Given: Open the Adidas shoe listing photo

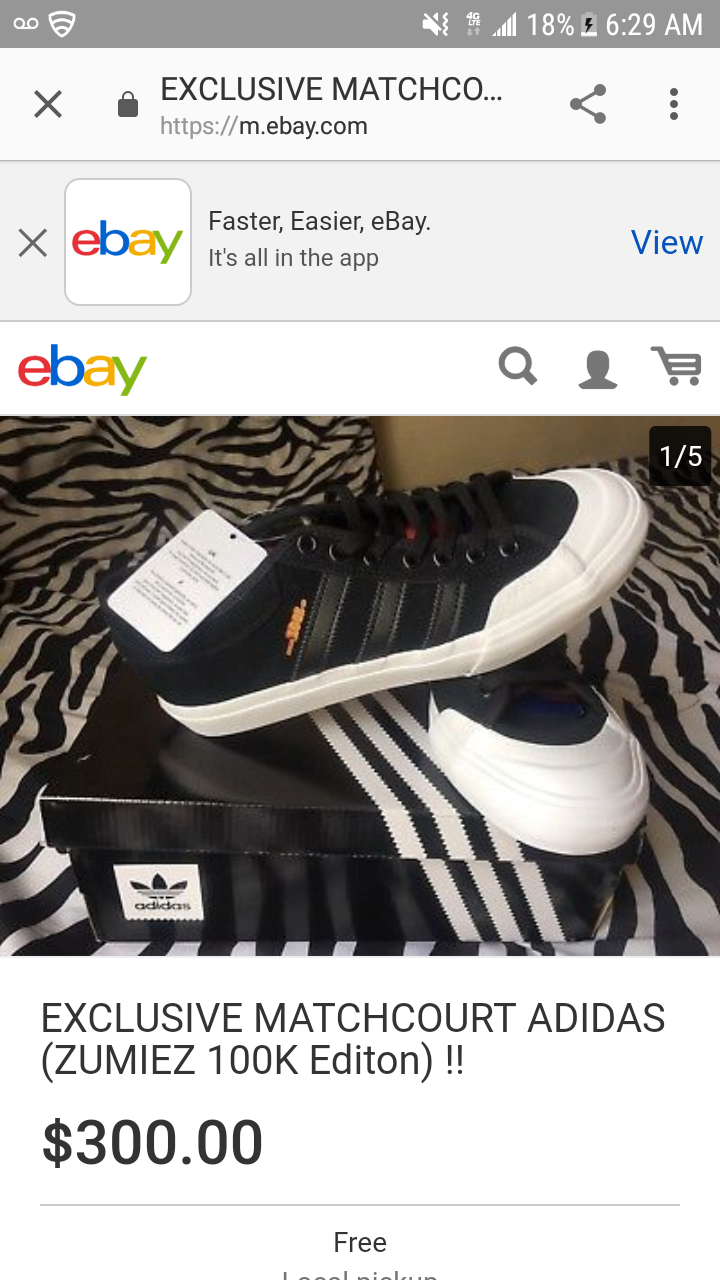Looking at the screenshot, I should point(360,686).
